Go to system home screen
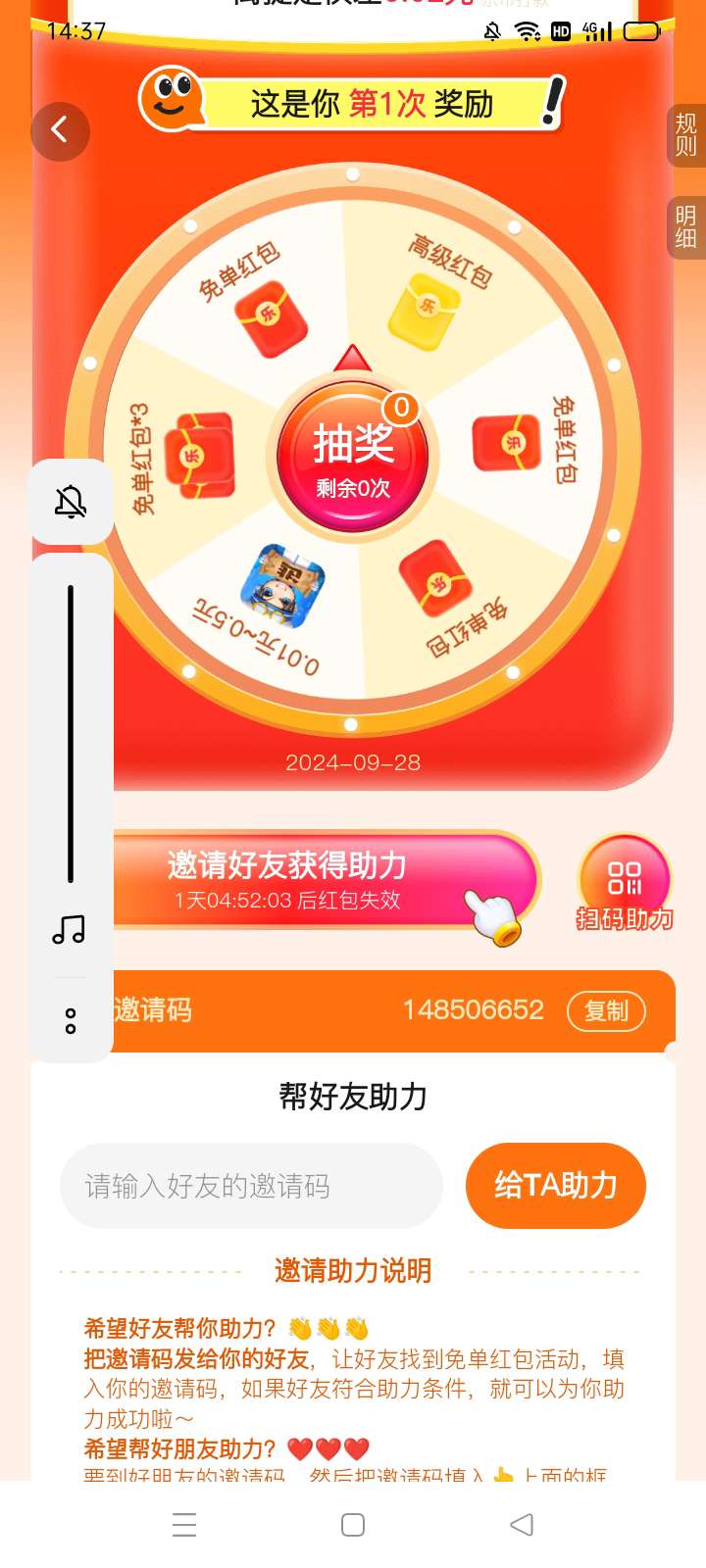Screen dimensions: 706x1568 click(353, 1525)
